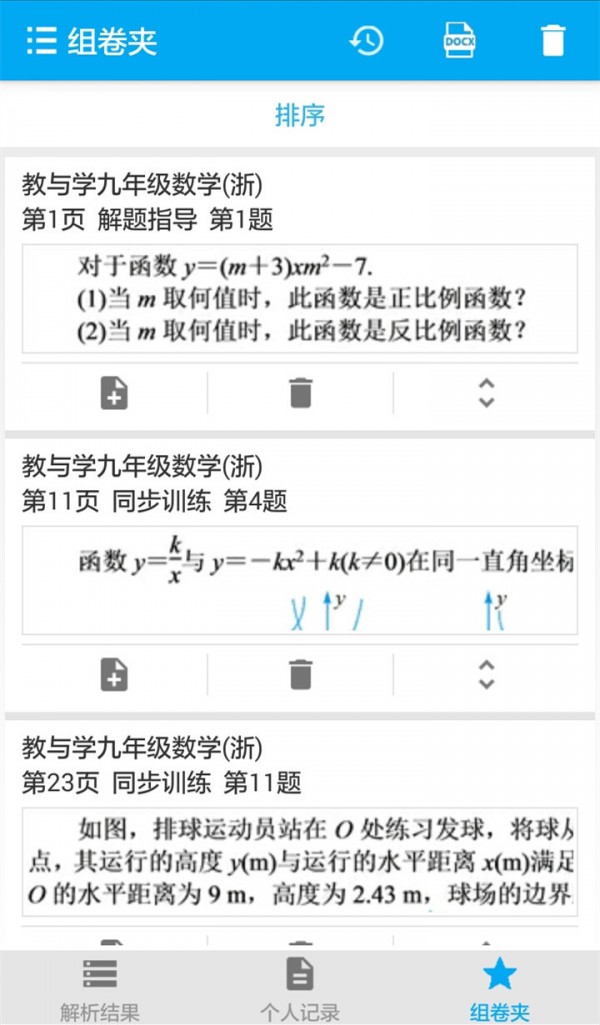600x1025 pixels.
Task: Delete the 第11页 同步训练 第4题 question
Action: 300,675
